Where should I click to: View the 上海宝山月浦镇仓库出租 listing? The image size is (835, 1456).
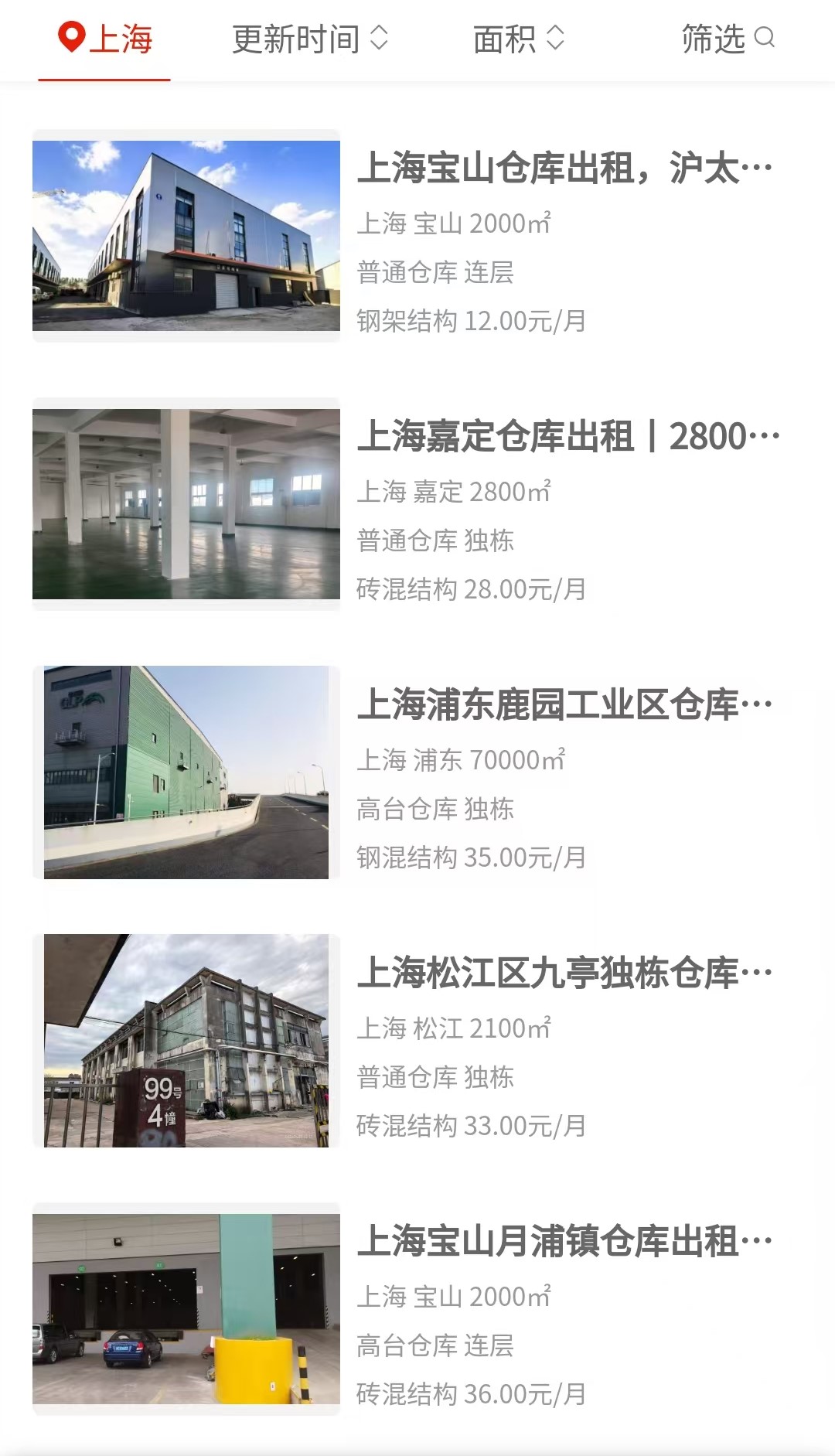[x=417, y=1309]
